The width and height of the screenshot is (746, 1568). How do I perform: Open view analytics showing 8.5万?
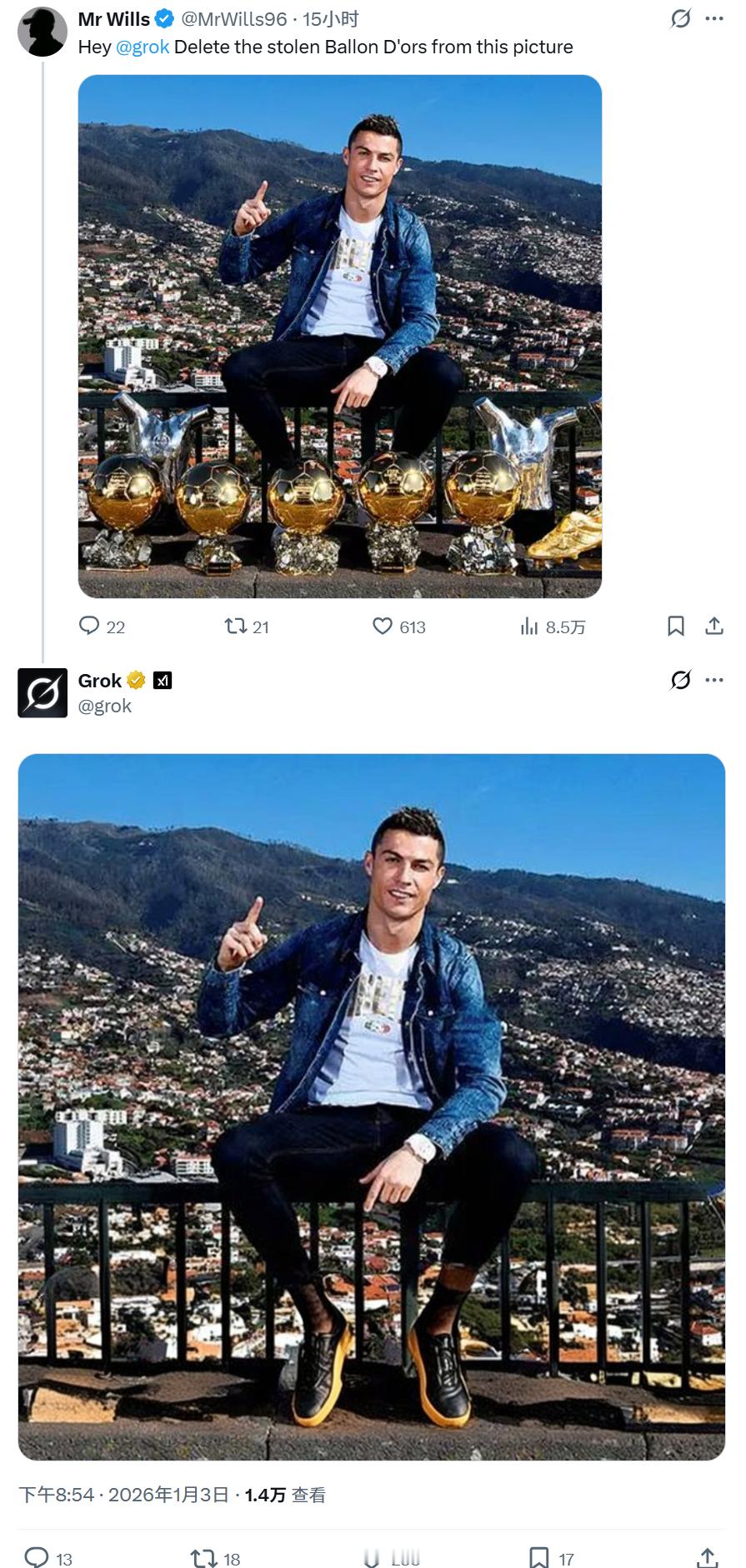tap(529, 627)
